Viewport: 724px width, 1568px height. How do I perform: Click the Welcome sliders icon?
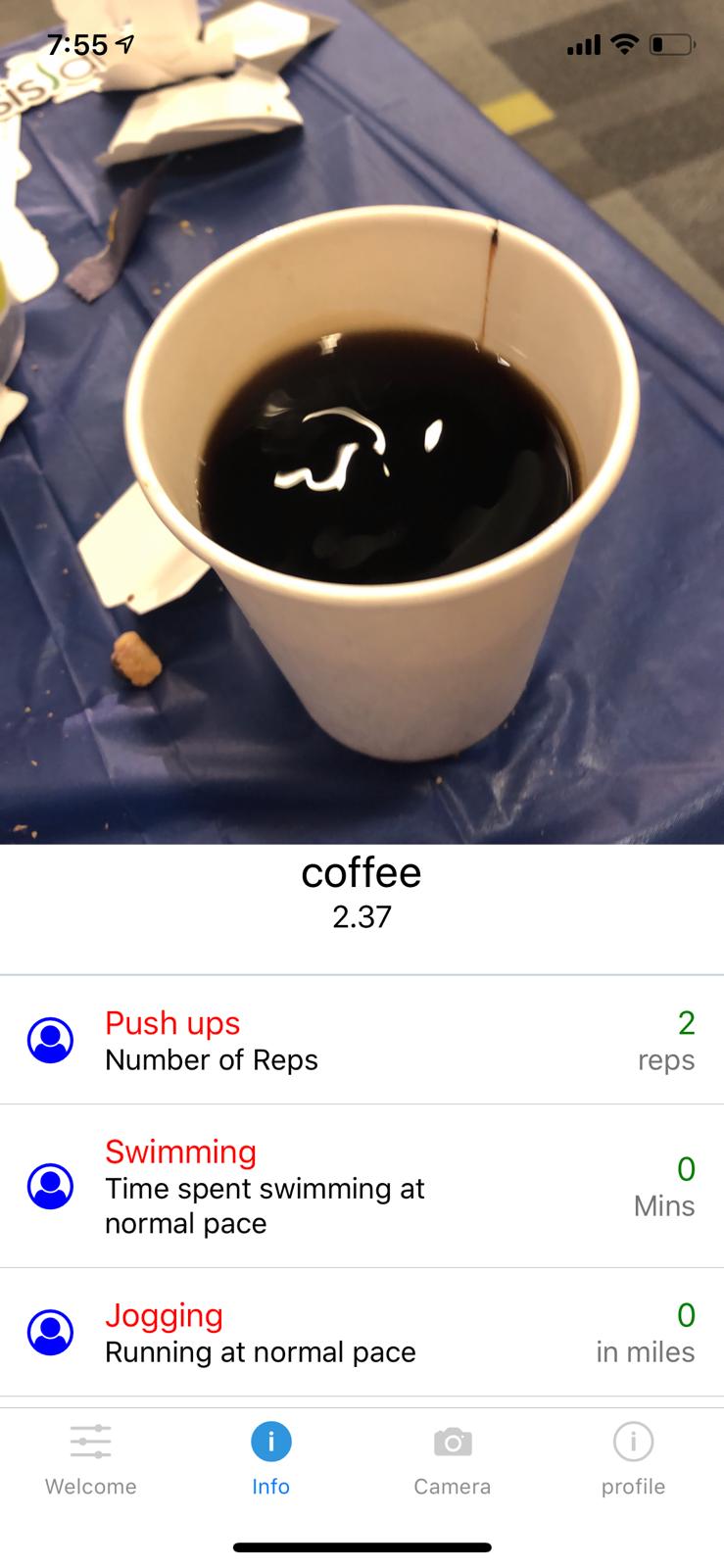[x=90, y=1442]
